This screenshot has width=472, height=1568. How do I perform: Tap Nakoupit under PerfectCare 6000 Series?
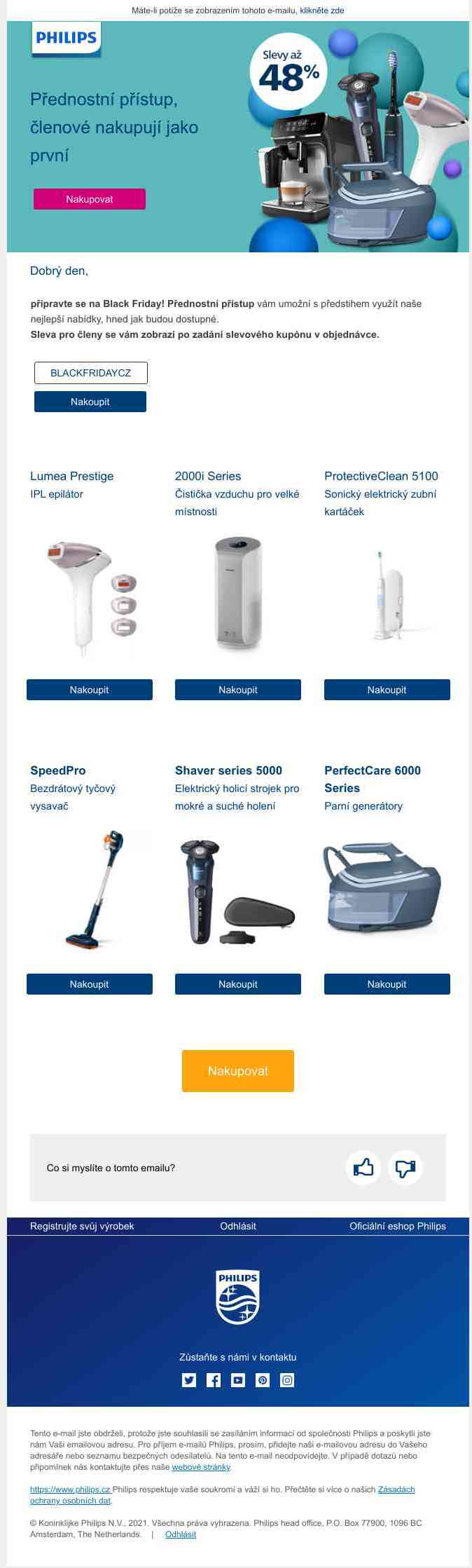[x=387, y=984]
